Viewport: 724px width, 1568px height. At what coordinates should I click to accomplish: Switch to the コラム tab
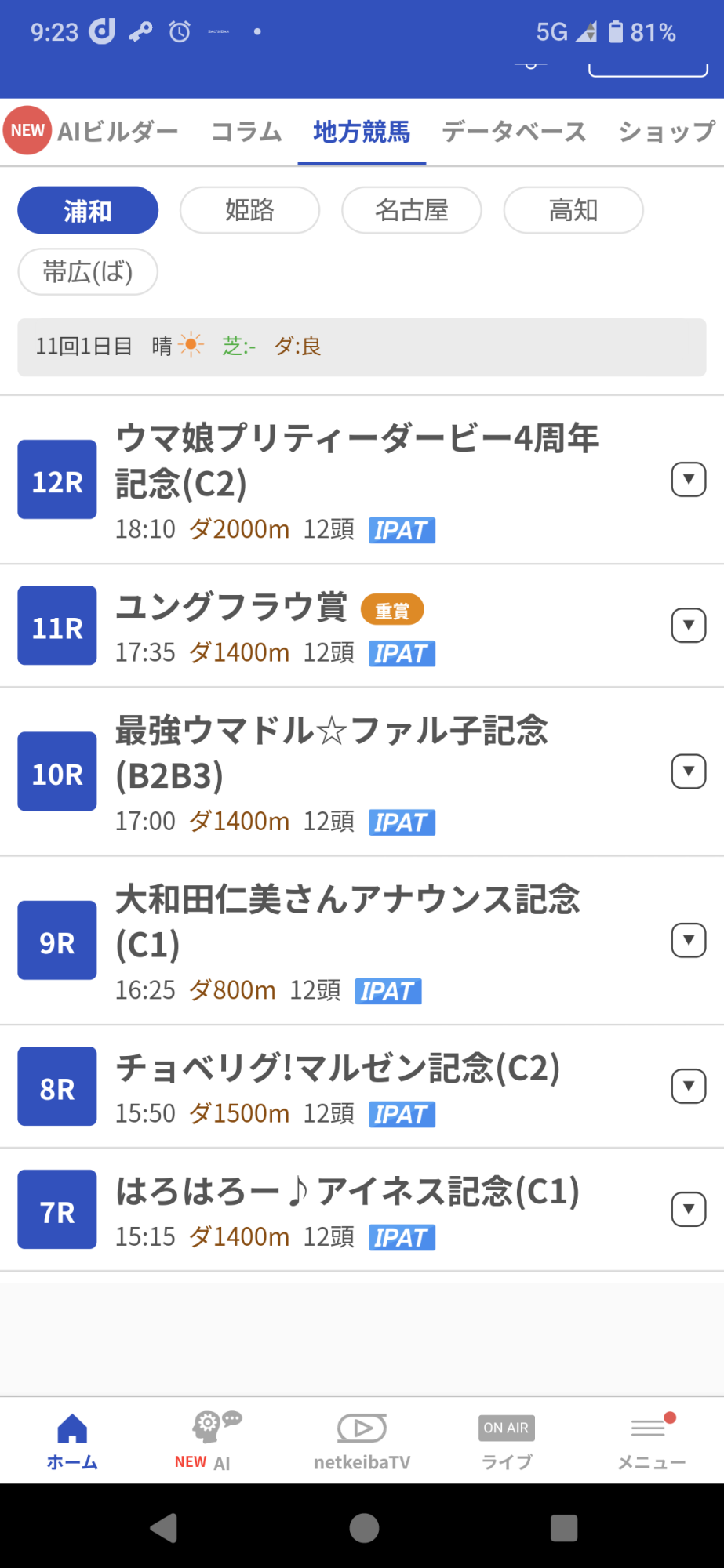coord(246,132)
